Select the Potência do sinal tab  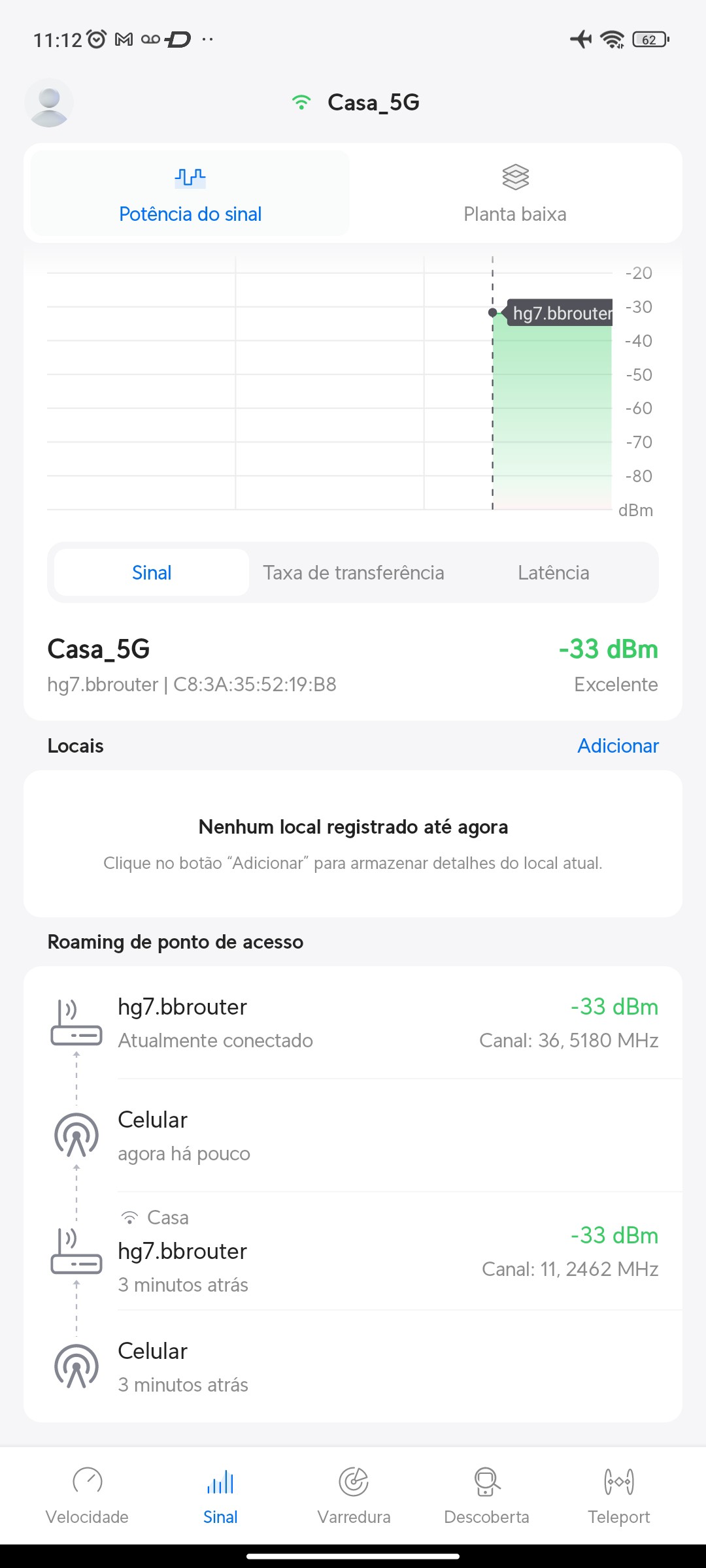190,193
